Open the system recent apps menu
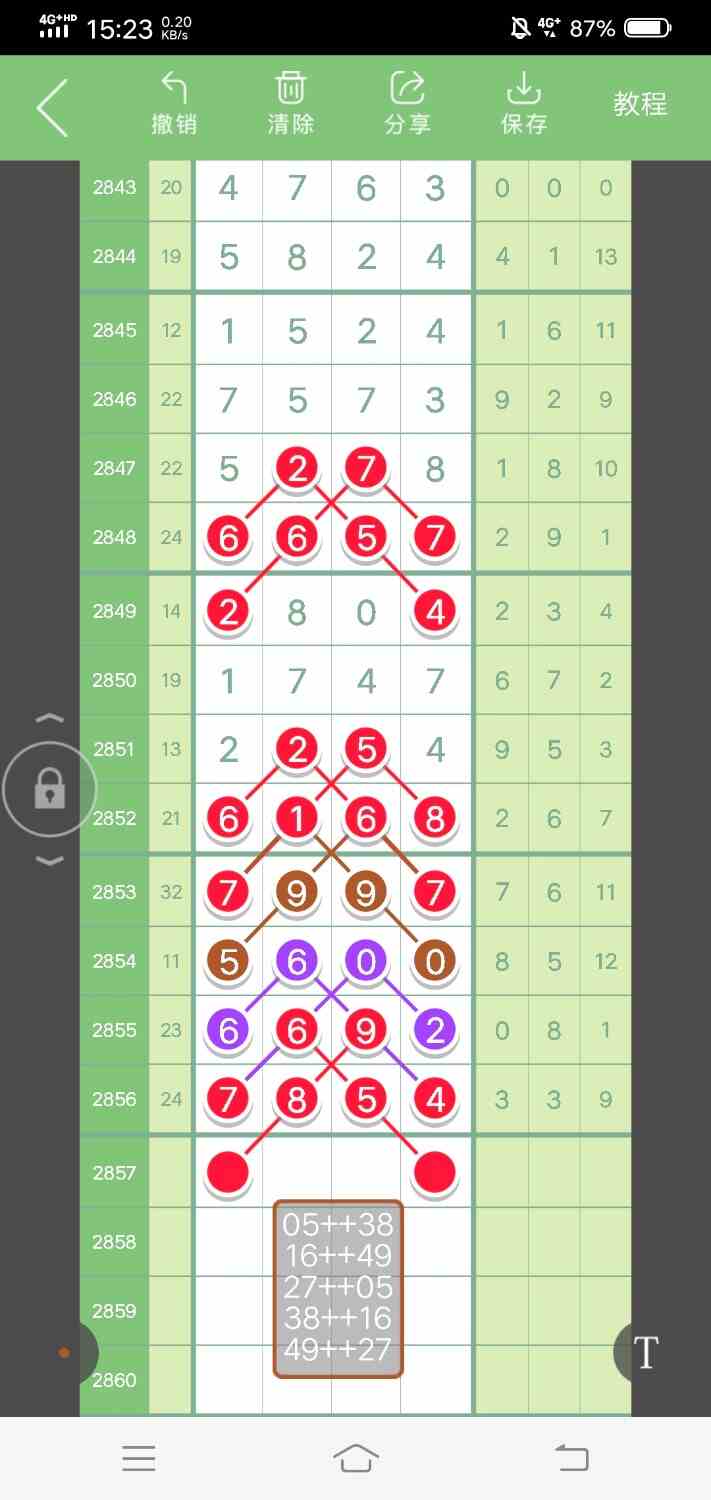711x1500 pixels. click(139, 1458)
